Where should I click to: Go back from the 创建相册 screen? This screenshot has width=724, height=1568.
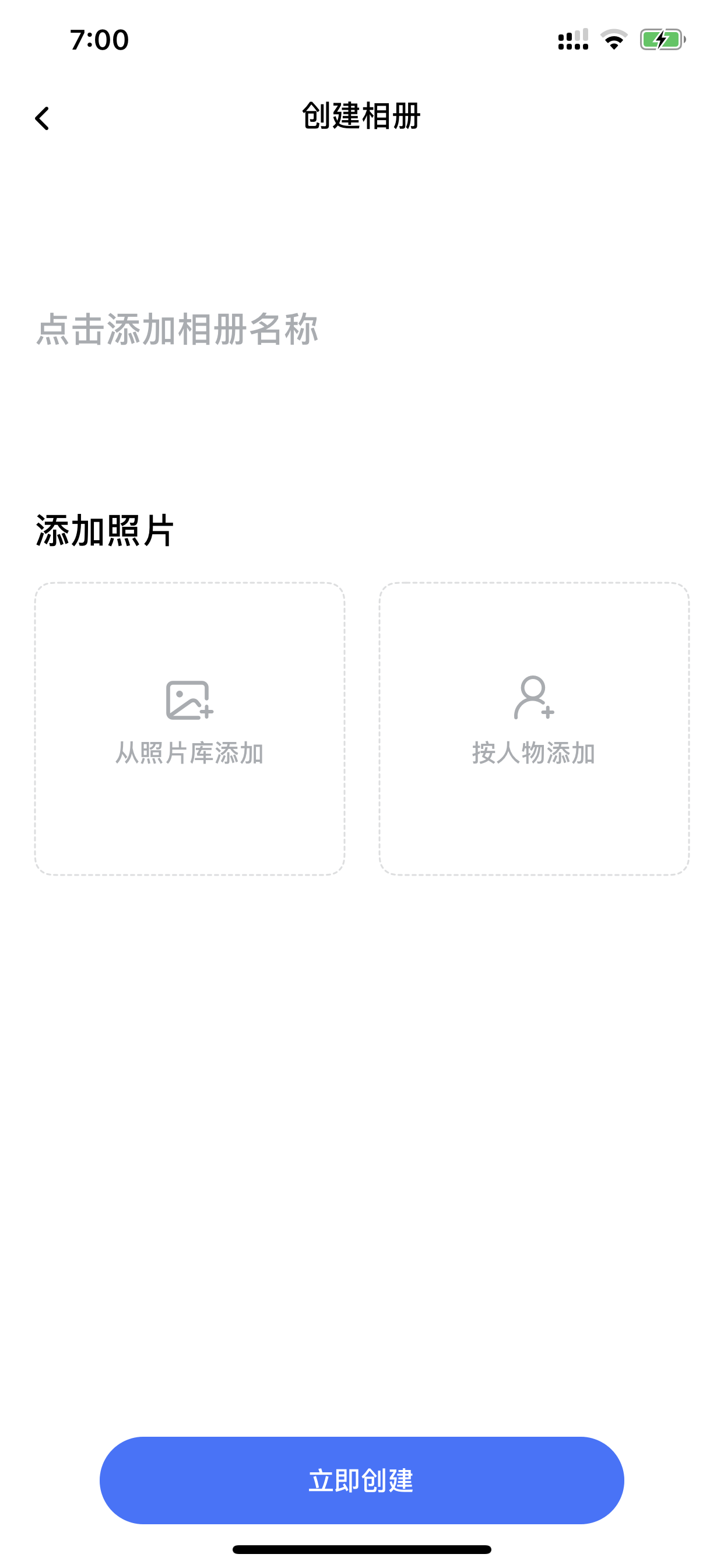(x=42, y=118)
